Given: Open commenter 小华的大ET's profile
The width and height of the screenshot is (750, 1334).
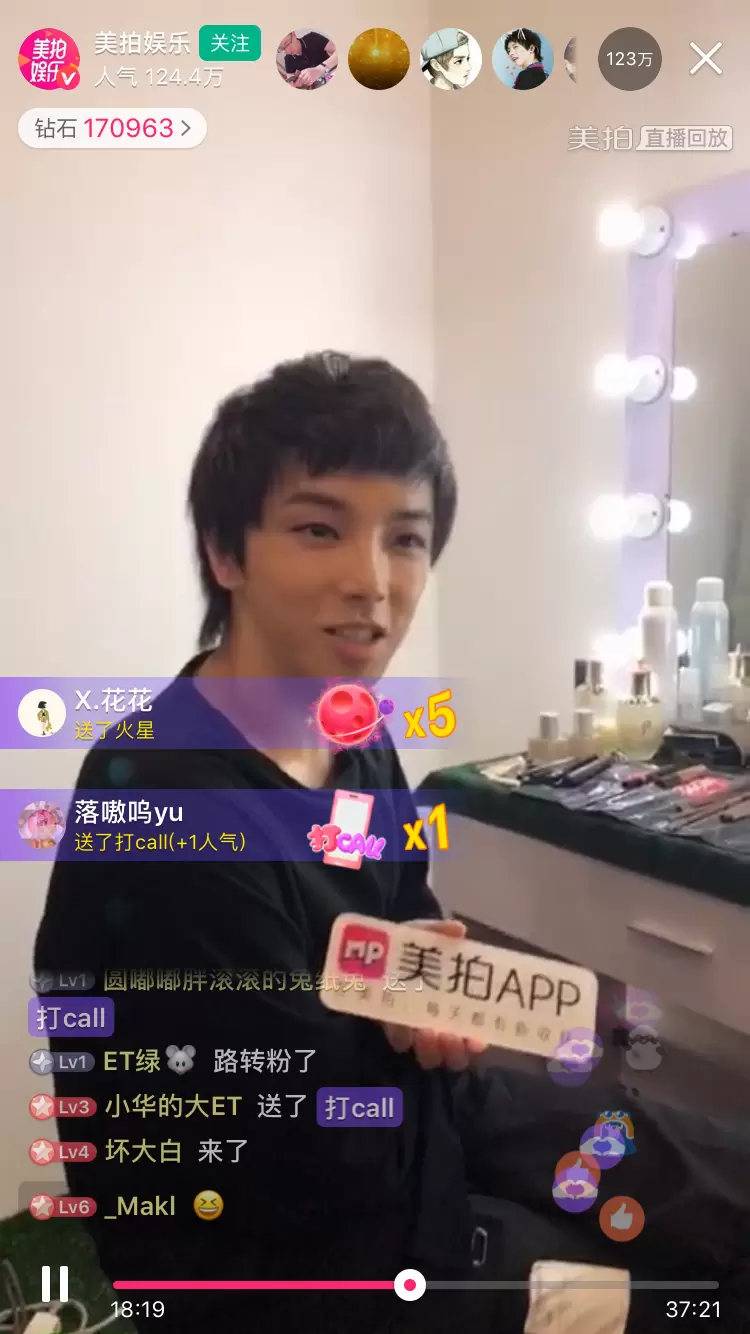Looking at the screenshot, I should 173,1106.
